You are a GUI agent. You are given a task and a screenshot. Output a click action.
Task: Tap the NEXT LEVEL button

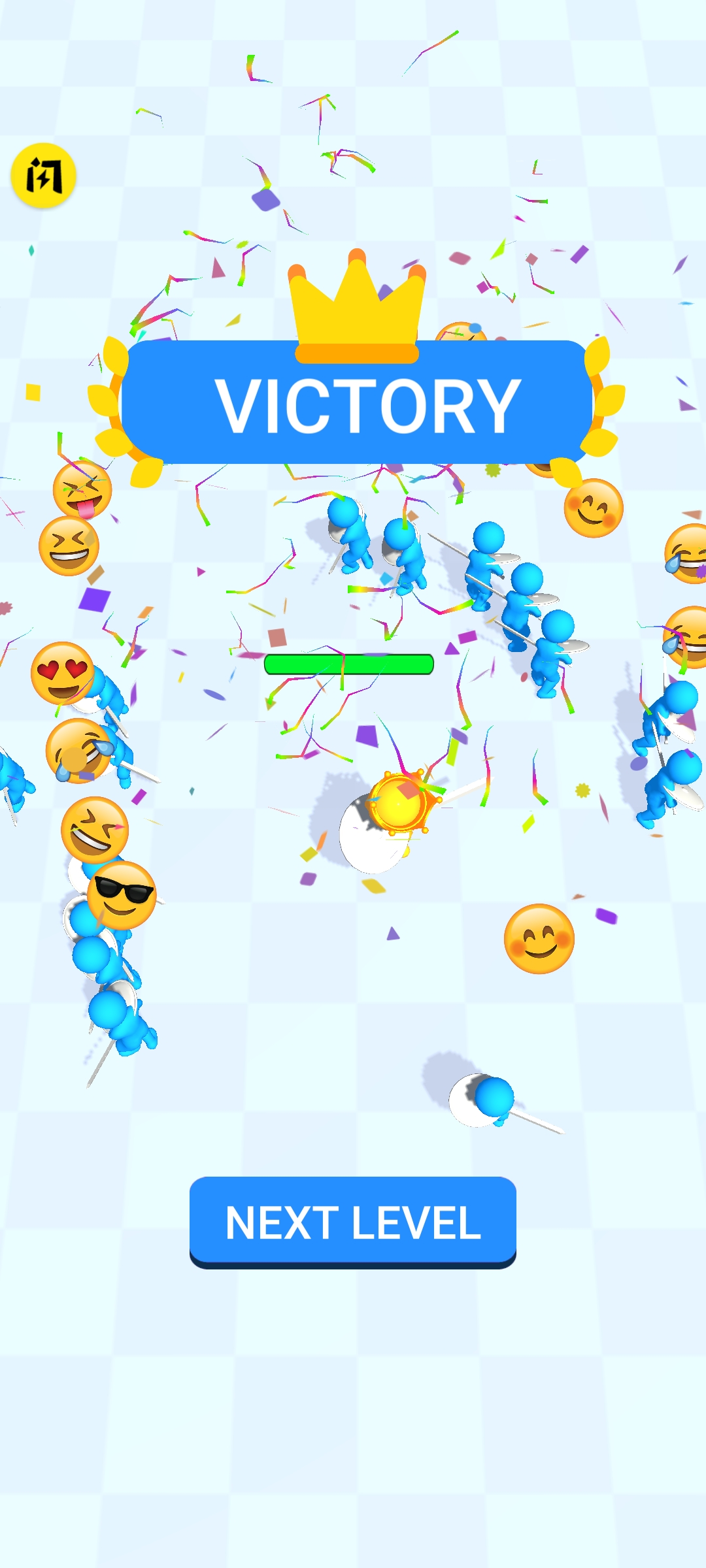353,1222
